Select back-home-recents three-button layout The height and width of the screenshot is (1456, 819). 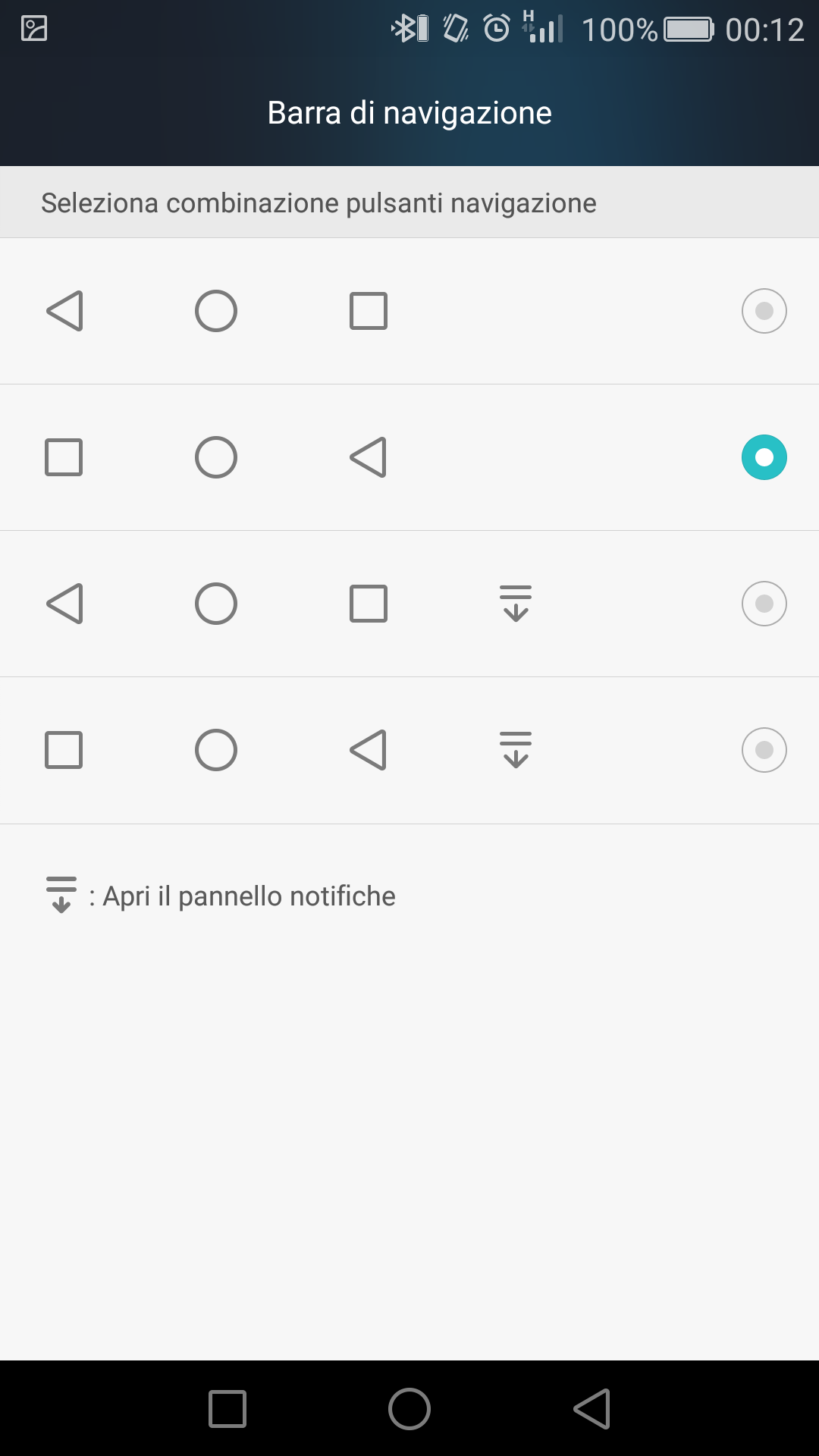click(x=409, y=311)
